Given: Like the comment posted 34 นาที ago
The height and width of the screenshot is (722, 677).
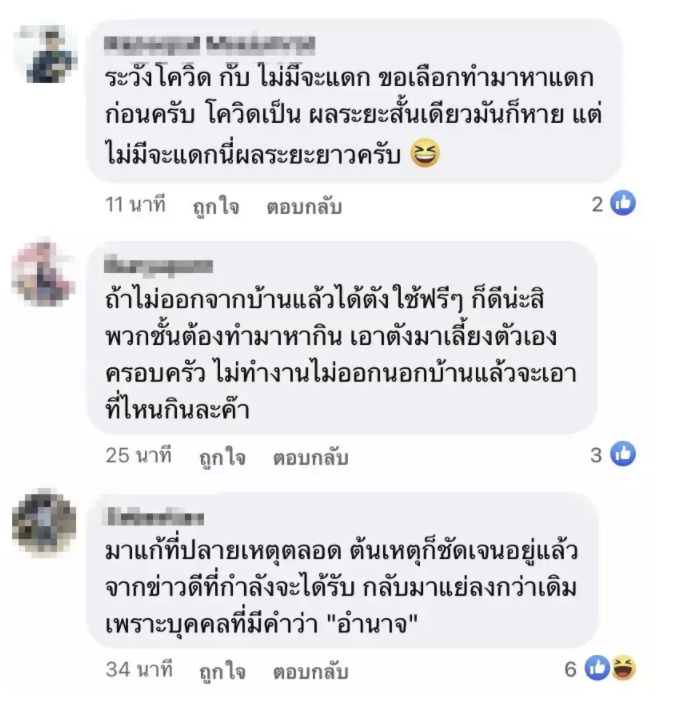Looking at the screenshot, I should 223,671.
